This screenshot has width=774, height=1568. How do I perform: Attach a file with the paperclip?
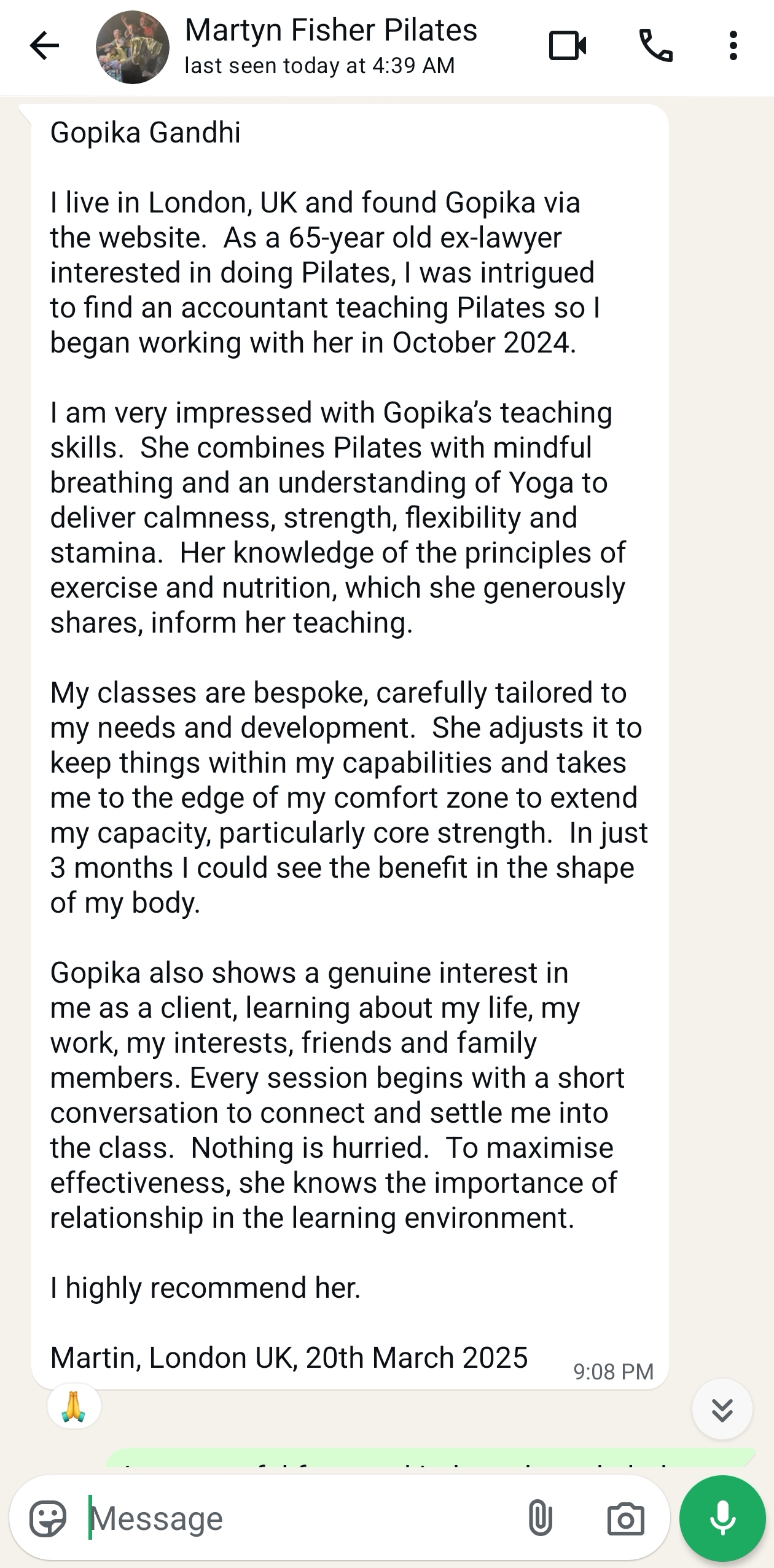pyautogui.click(x=540, y=1518)
